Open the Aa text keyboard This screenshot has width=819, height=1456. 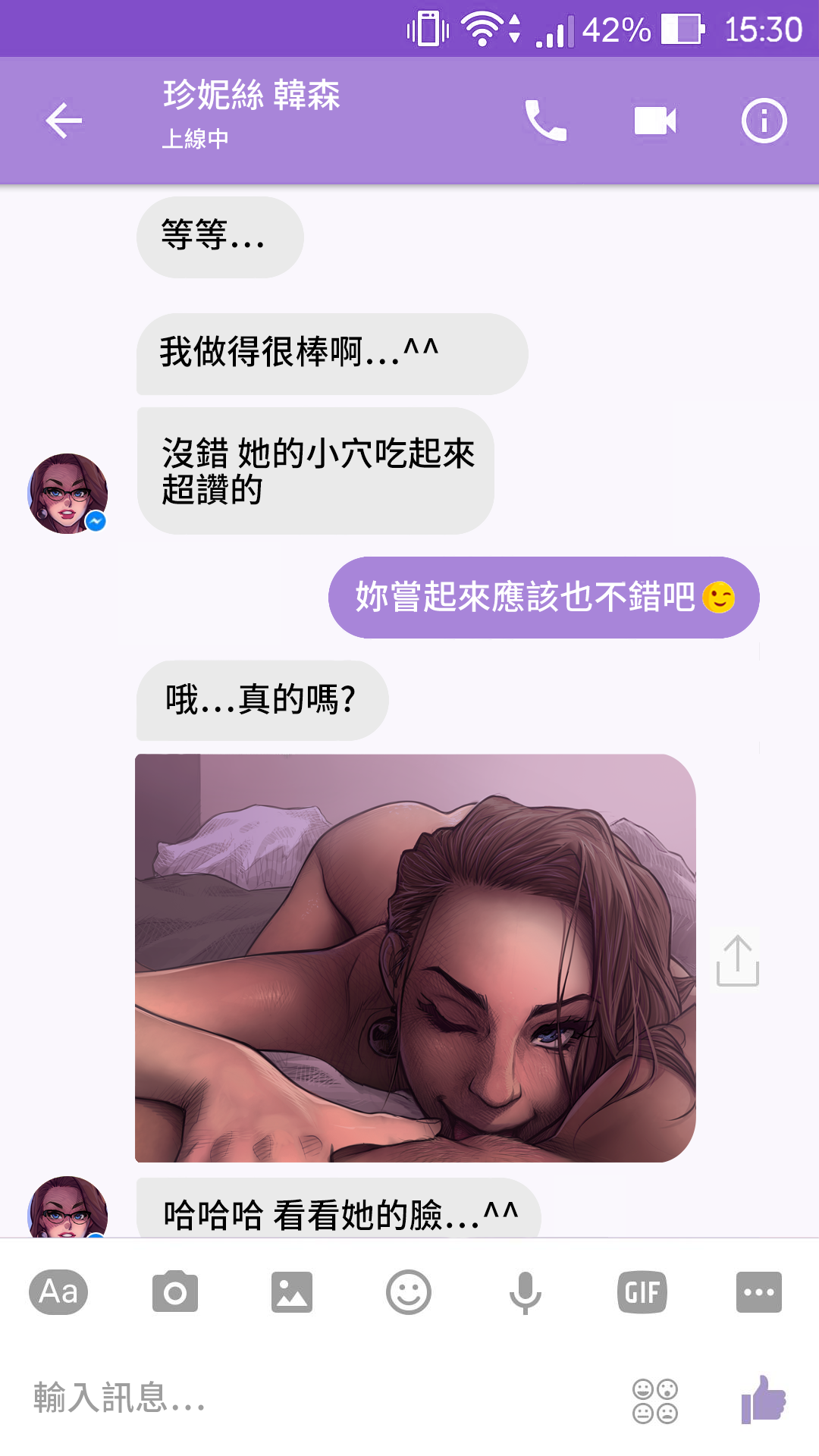58,1292
